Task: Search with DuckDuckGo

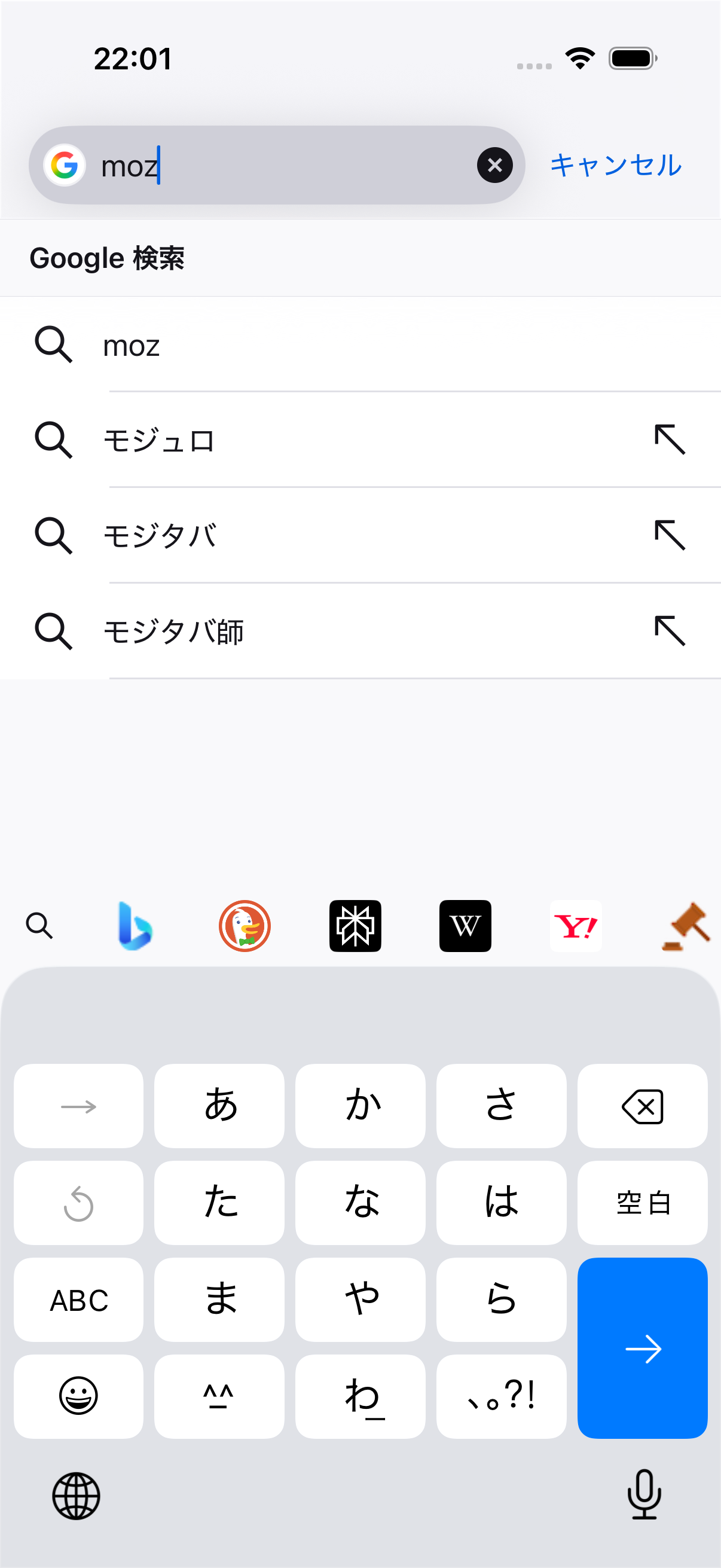Action: coord(245,926)
